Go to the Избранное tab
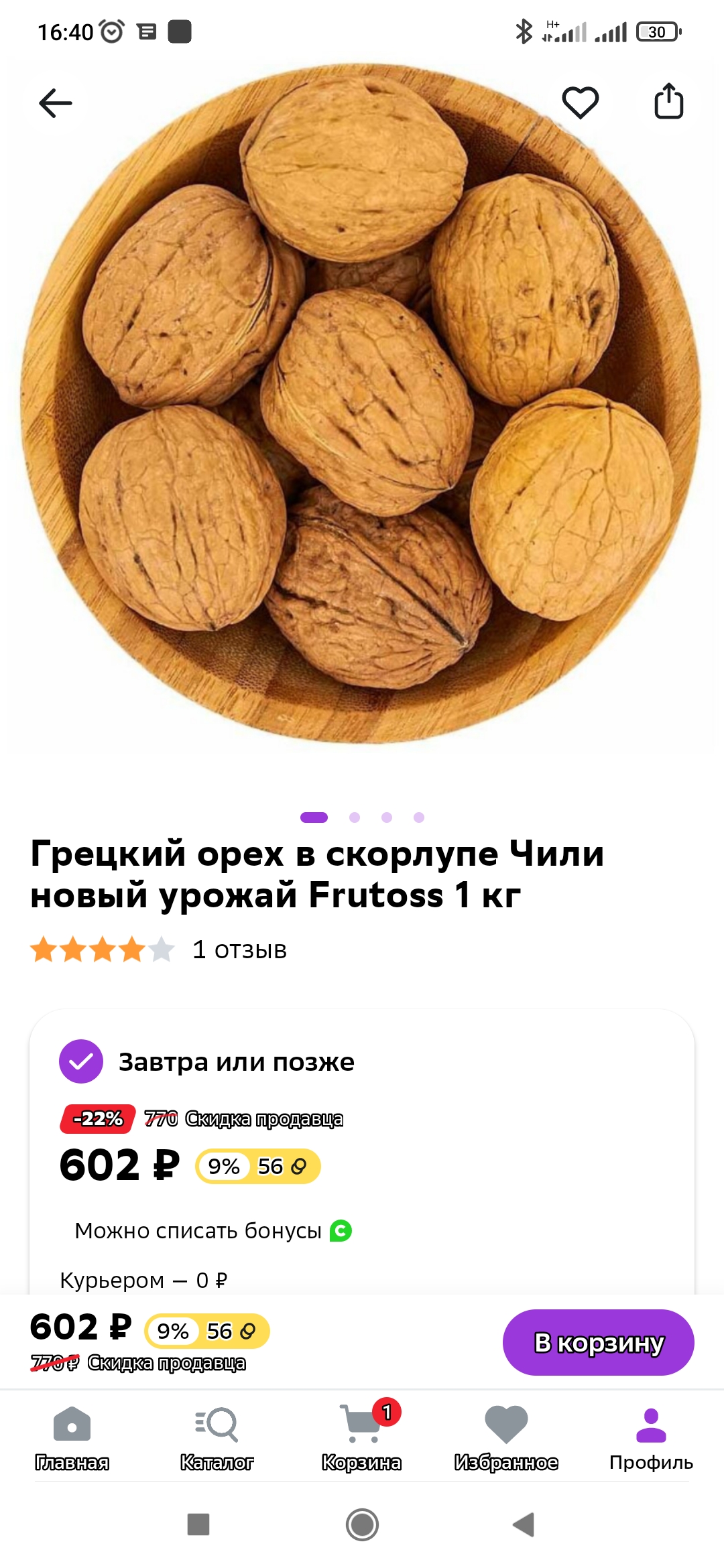 click(x=506, y=1437)
